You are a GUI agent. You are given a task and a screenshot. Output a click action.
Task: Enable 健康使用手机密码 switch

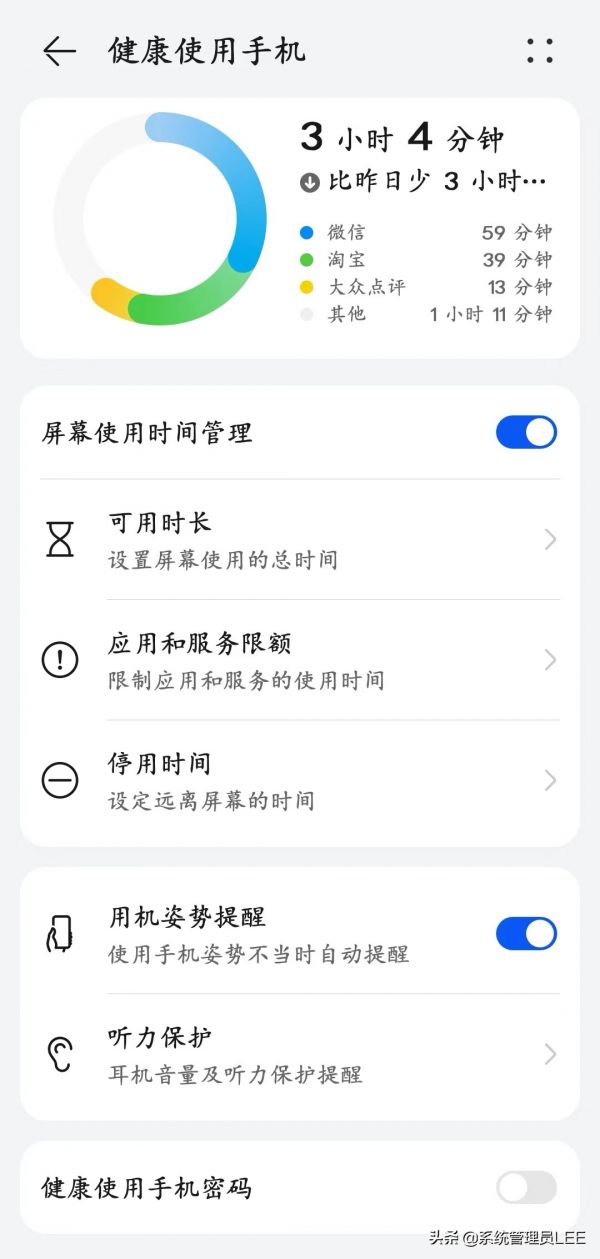[526, 1187]
